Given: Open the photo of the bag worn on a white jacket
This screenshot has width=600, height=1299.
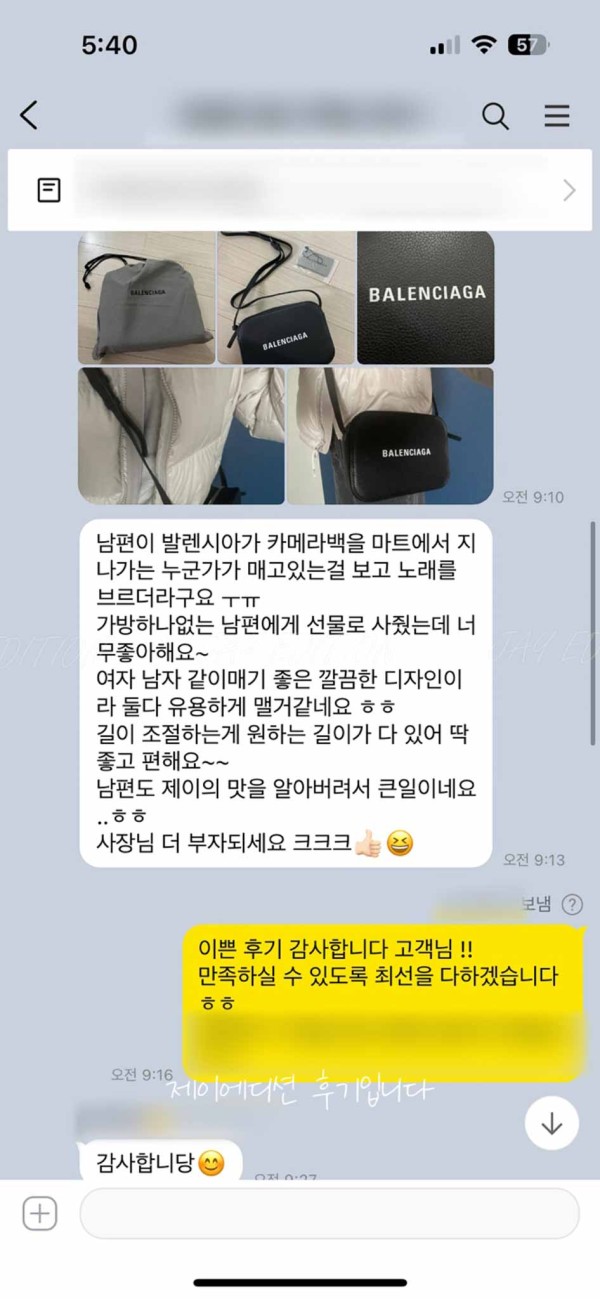Looking at the screenshot, I should 390,435.
